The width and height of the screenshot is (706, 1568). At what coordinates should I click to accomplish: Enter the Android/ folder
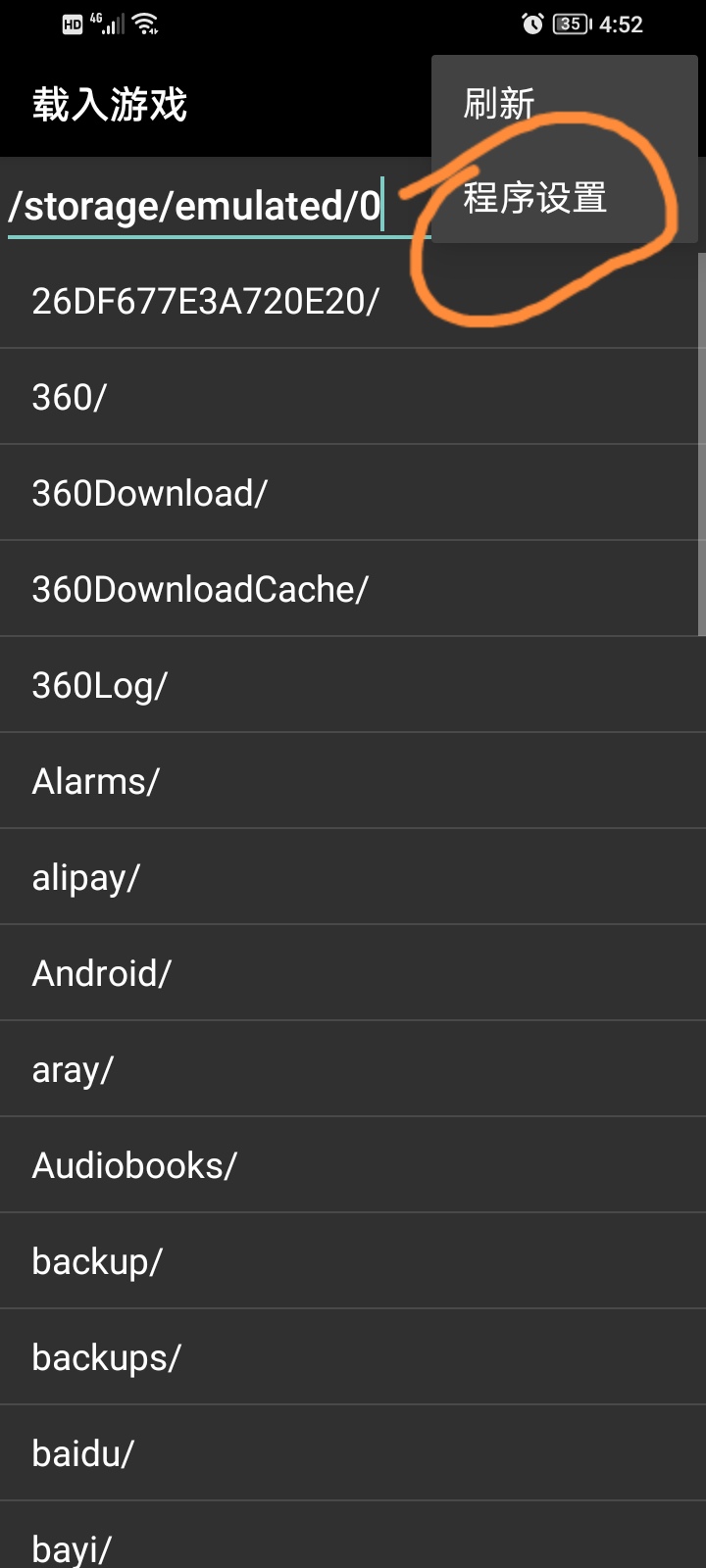[x=353, y=973]
